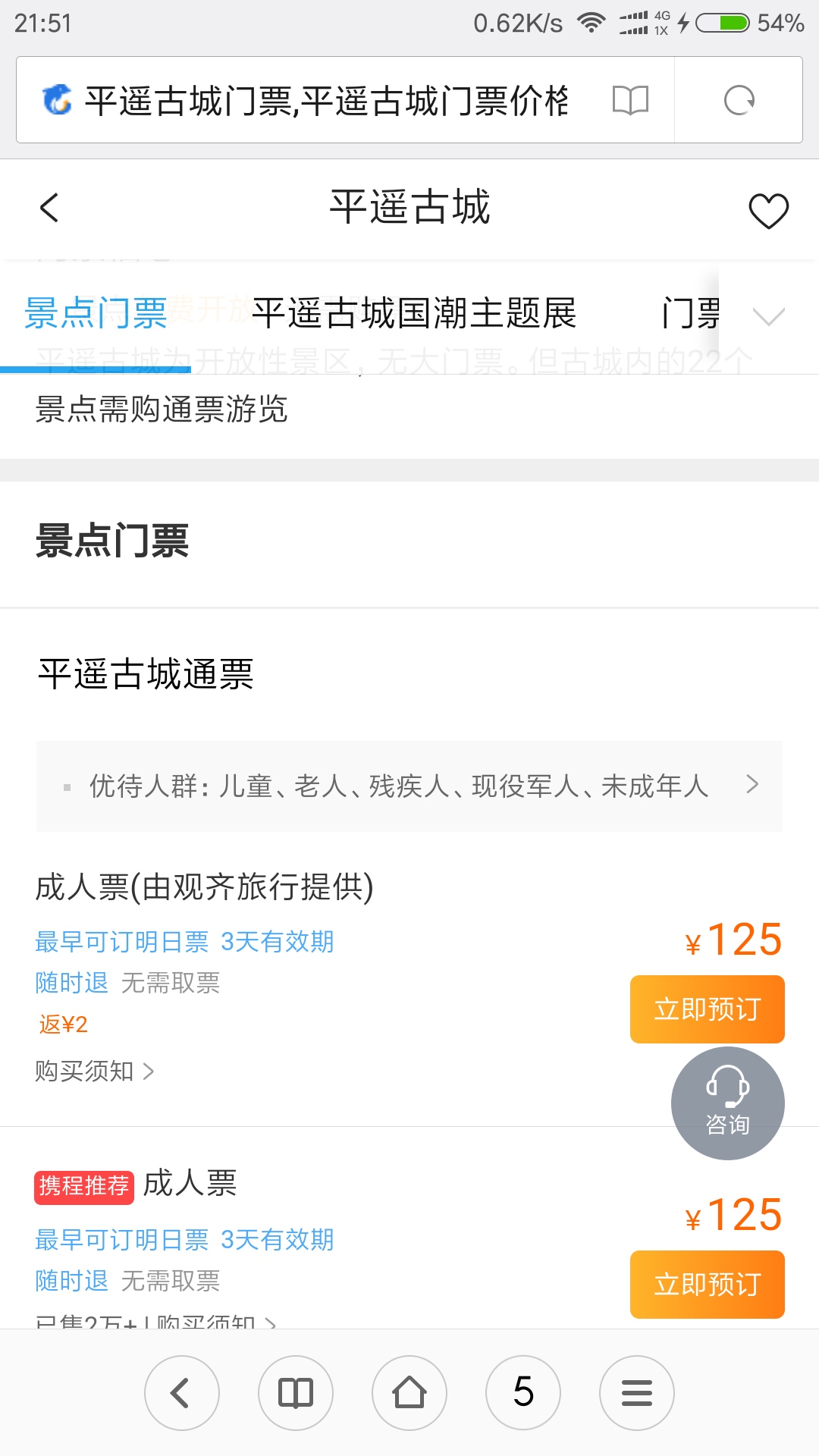Switch to the 景点门票 tab
Image resolution: width=819 pixels, height=1456 pixels.
click(x=96, y=314)
